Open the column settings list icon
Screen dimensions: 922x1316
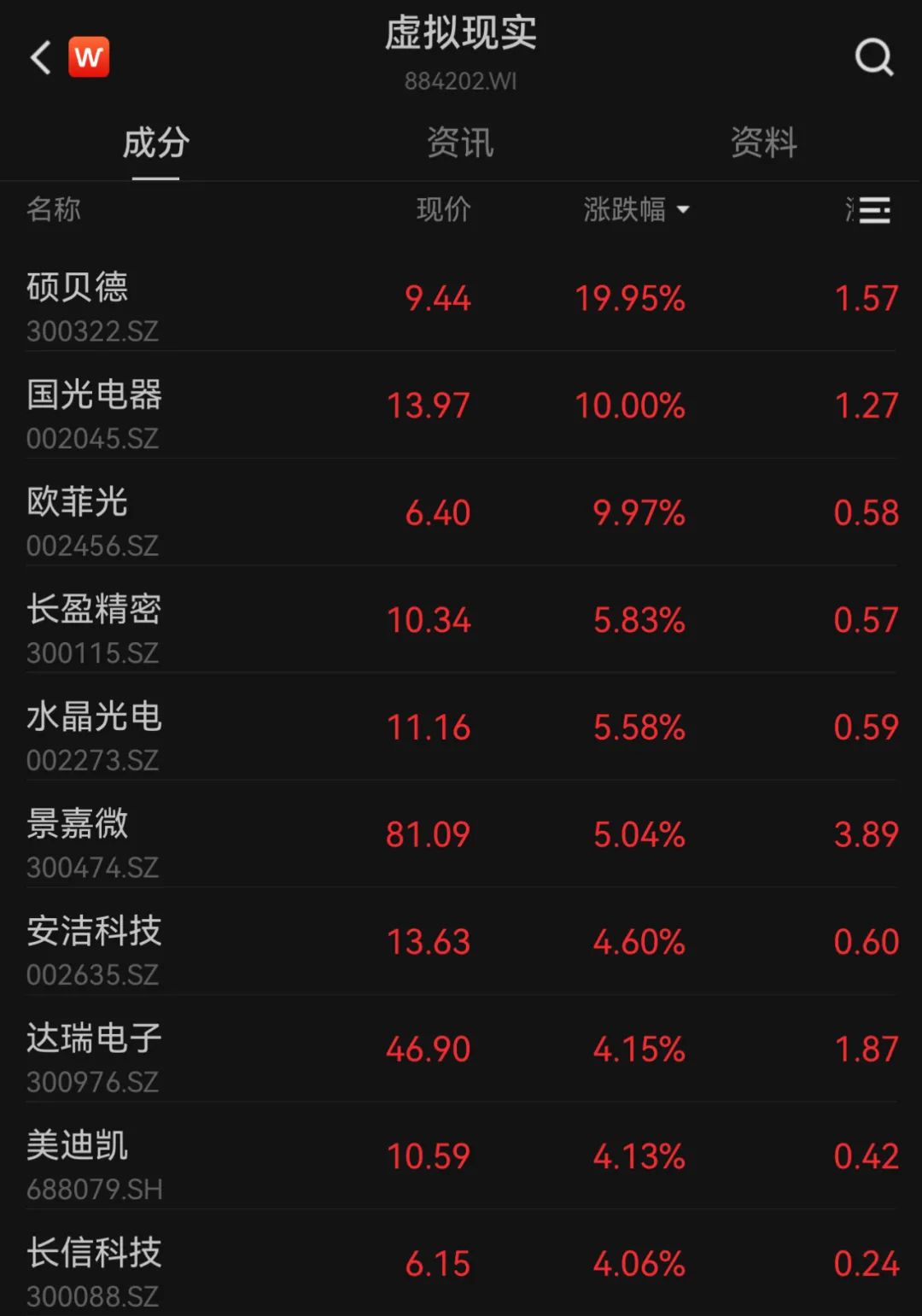[x=874, y=210]
